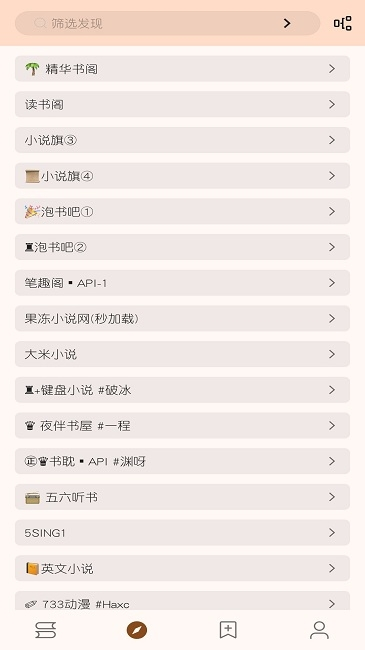365x650 pixels.
Task: Expand the 读书阁 row
Action: click(x=182, y=104)
